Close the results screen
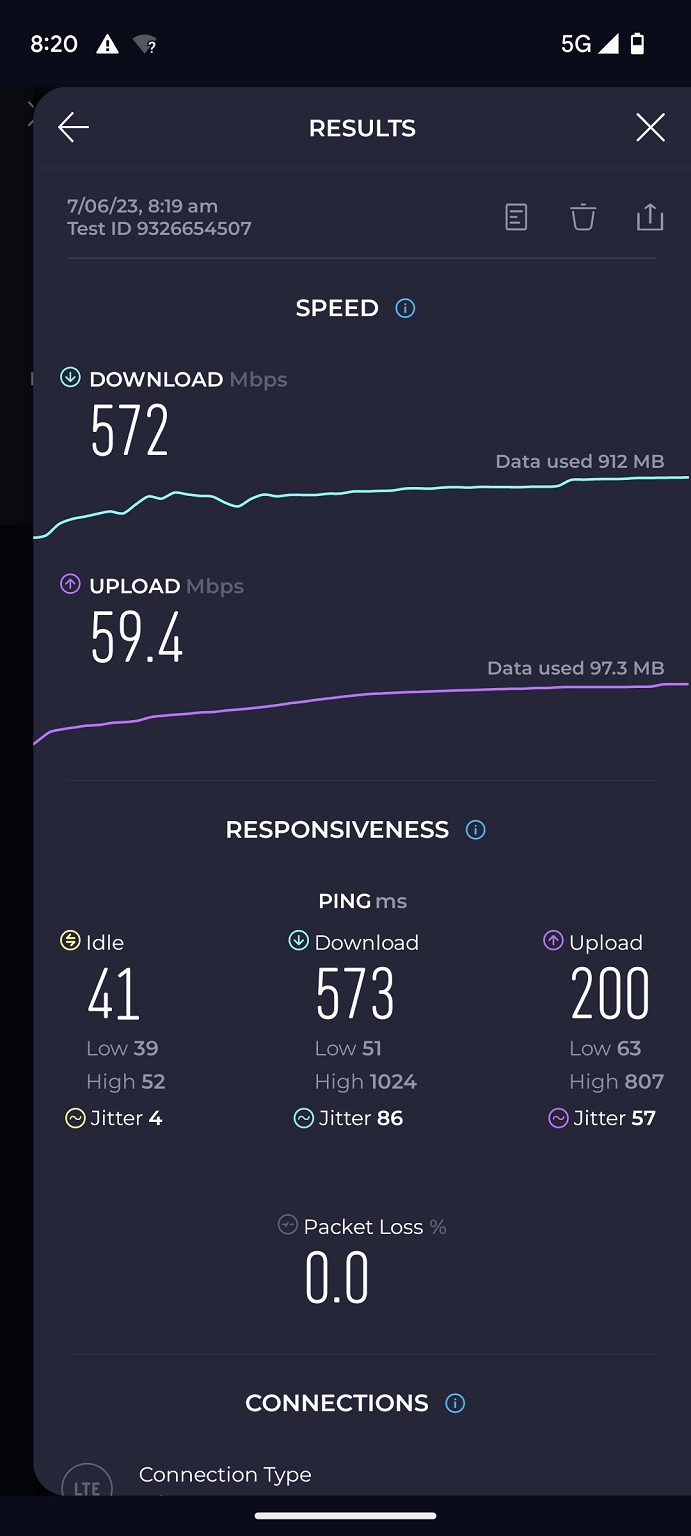691x1536 pixels. [650, 127]
